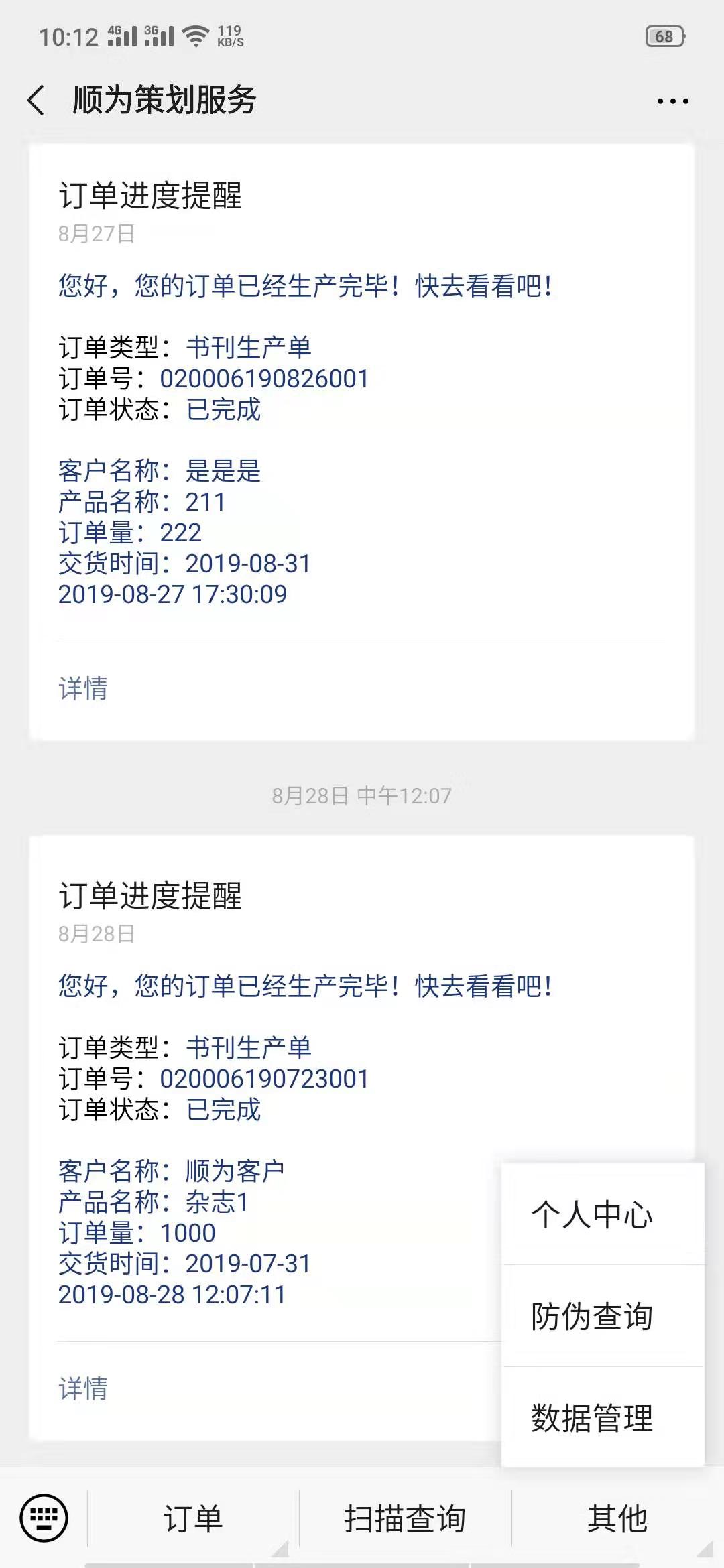Screen dimensions: 724x1568
Task: Open the 订单 bottom menu
Action: [193, 1518]
